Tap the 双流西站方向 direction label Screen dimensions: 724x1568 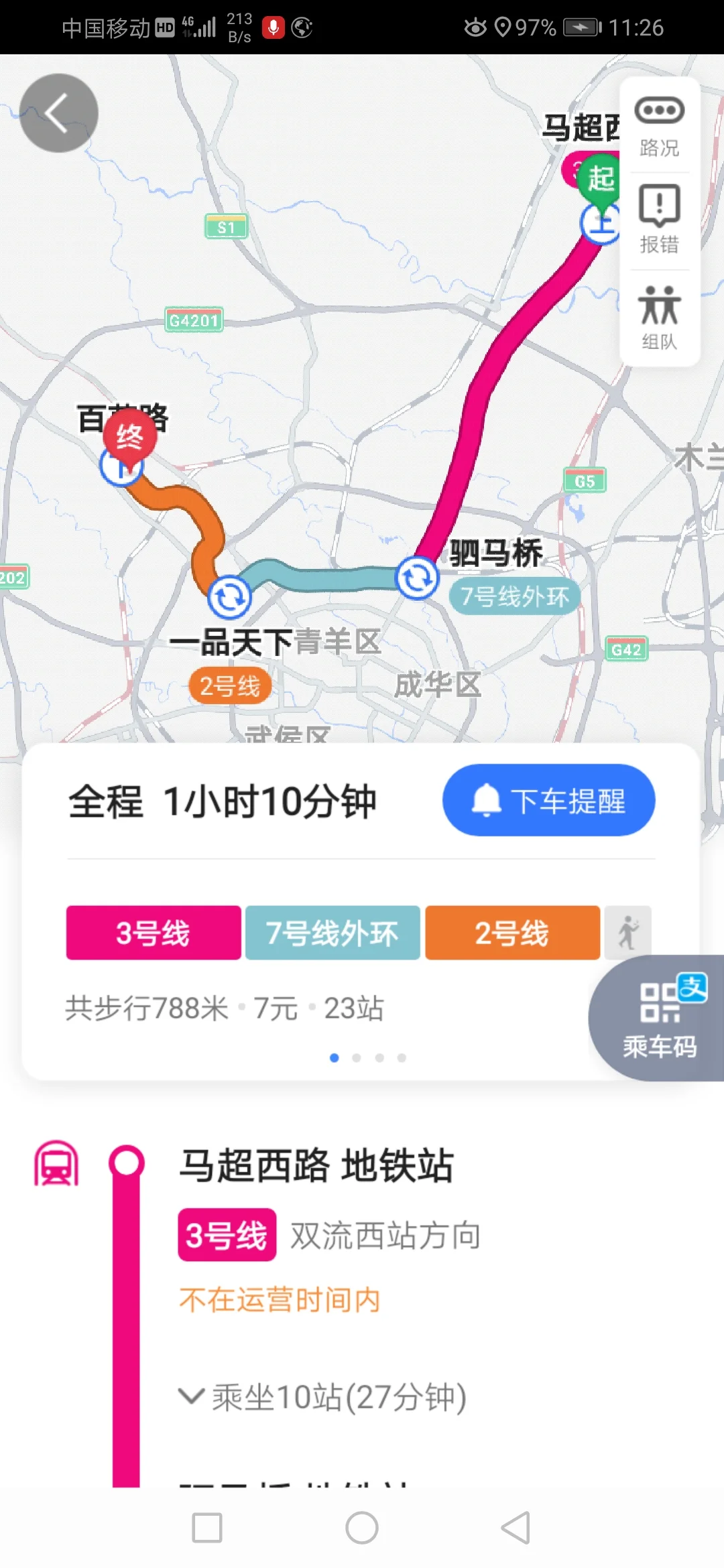tap(384, 1236)
